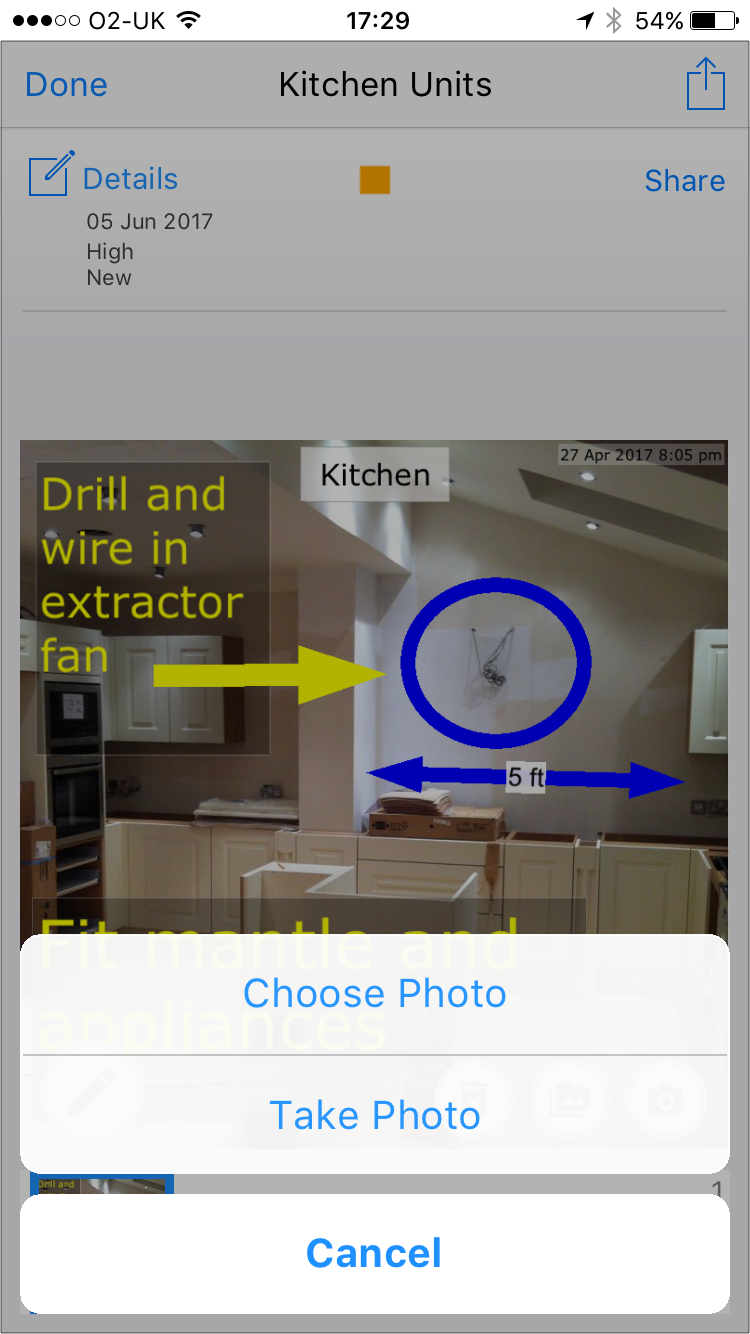750x1334 pixels.
Task: Select the Take Photo option
Action: coord(375,1115)
